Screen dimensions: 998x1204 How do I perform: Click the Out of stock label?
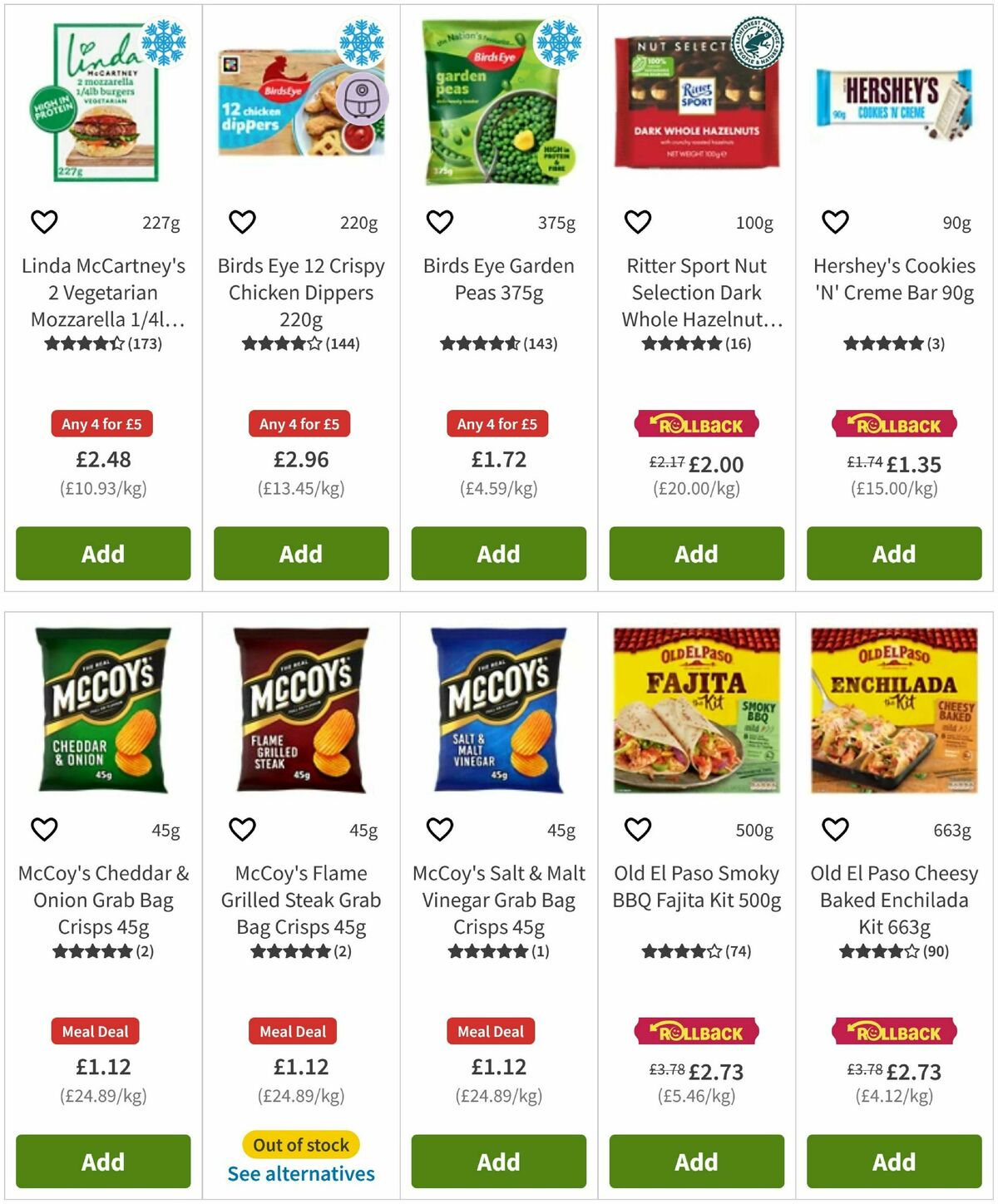tap(300, 1144)
